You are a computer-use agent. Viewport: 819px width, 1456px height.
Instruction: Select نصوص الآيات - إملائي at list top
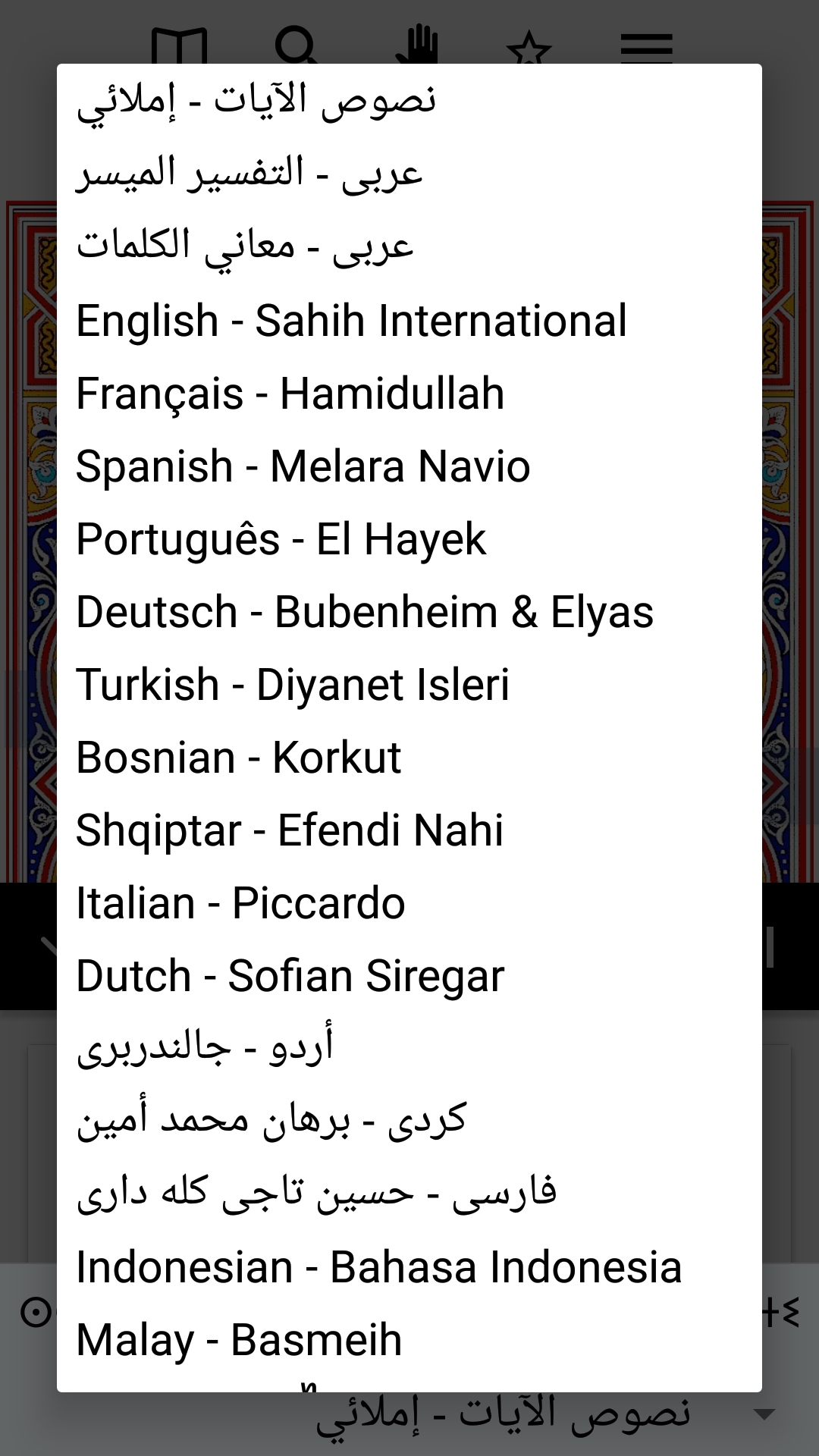click(409, 102)
